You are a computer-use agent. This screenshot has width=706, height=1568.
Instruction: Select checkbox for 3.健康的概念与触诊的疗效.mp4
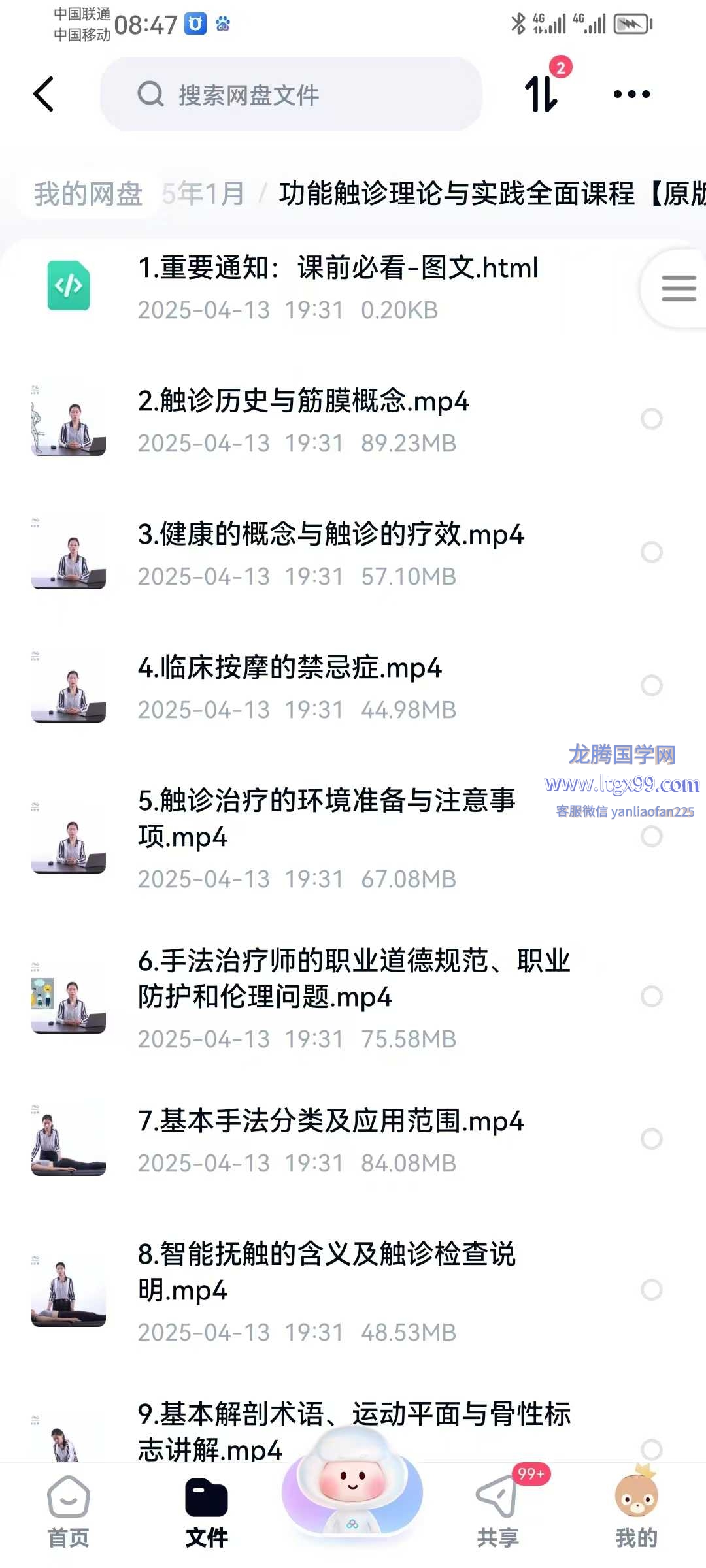[651, 552]
